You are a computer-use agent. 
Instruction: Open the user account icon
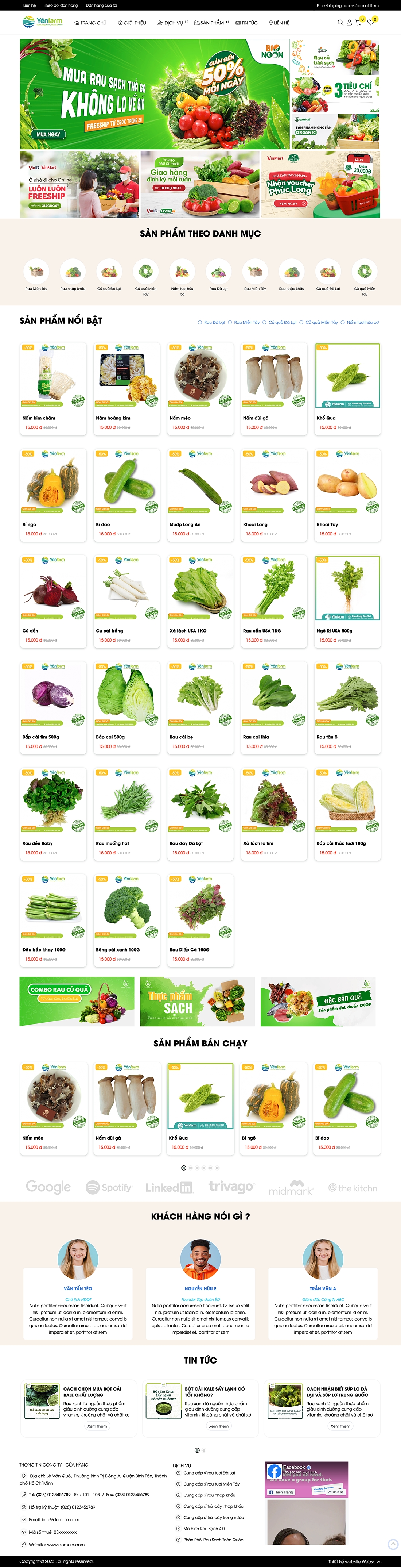tap(349, 23)
